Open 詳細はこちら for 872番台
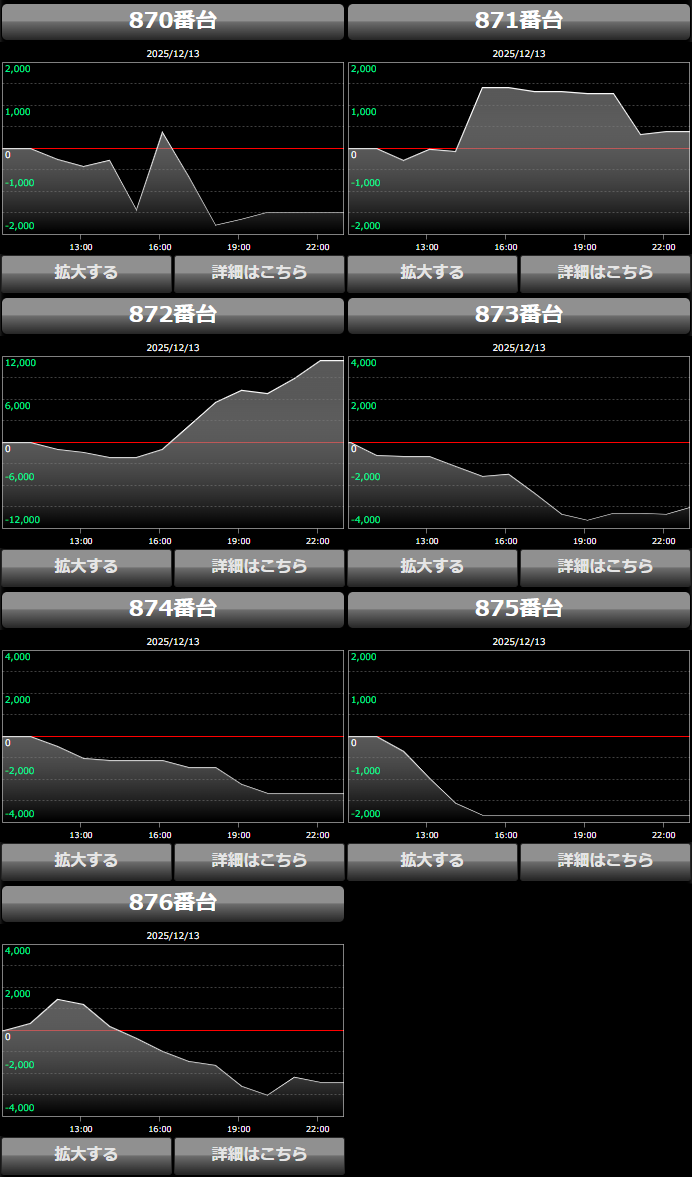Viewport: 692px width, 1177px height. (x=259, y=567)
